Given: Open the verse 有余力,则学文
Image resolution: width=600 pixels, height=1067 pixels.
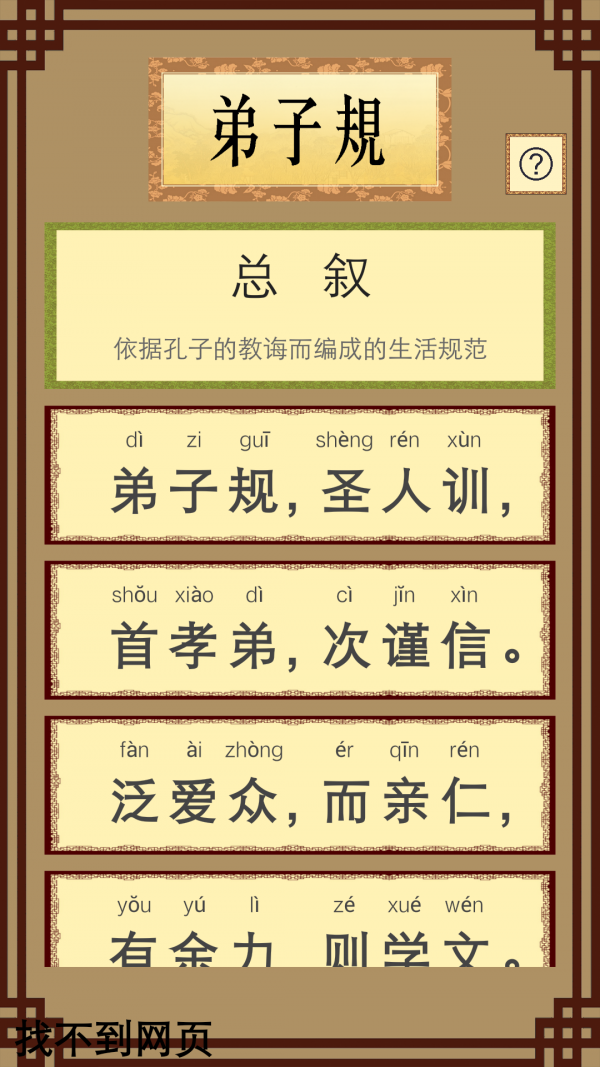Looking at the screenshot, I should pos(300,925).
